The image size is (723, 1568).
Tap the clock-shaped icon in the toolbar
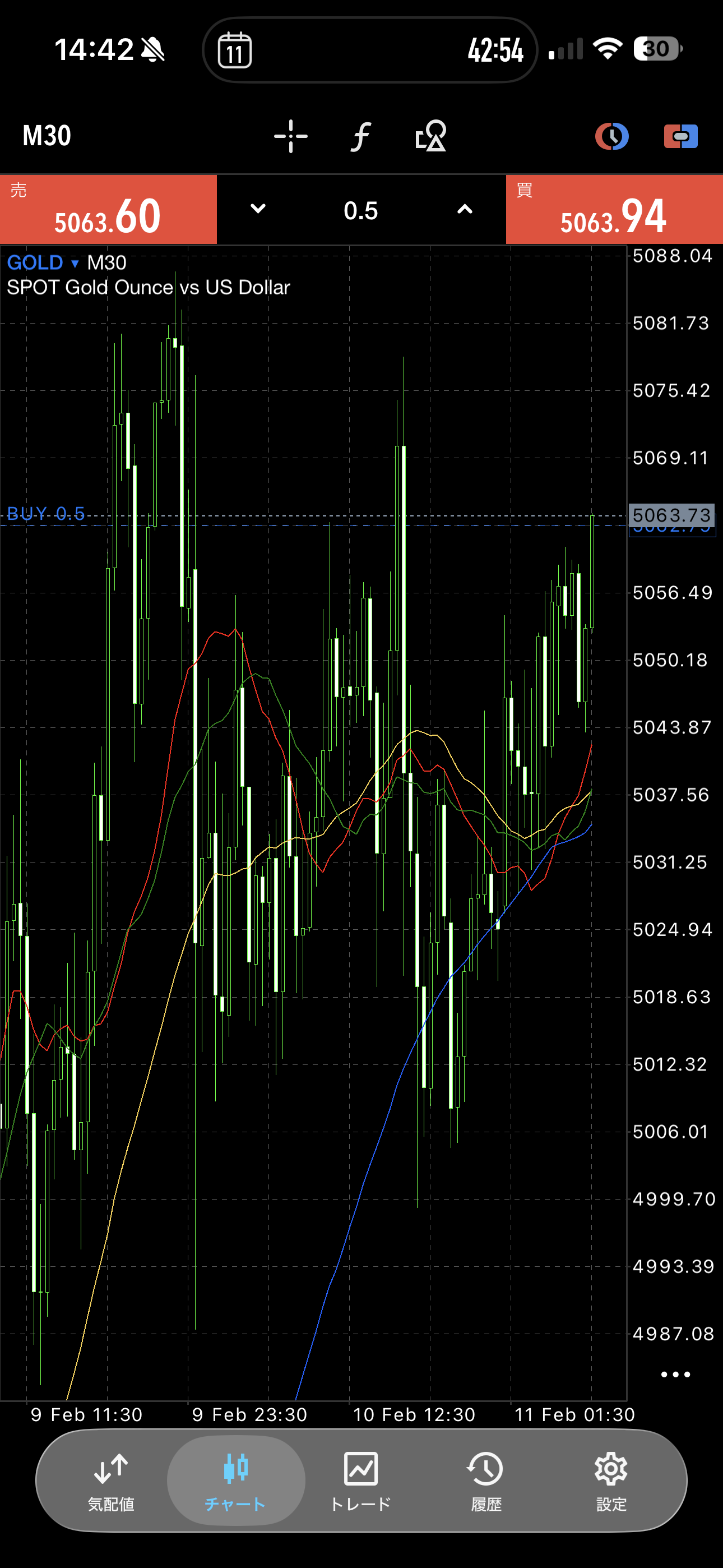(x=611, y=136)
